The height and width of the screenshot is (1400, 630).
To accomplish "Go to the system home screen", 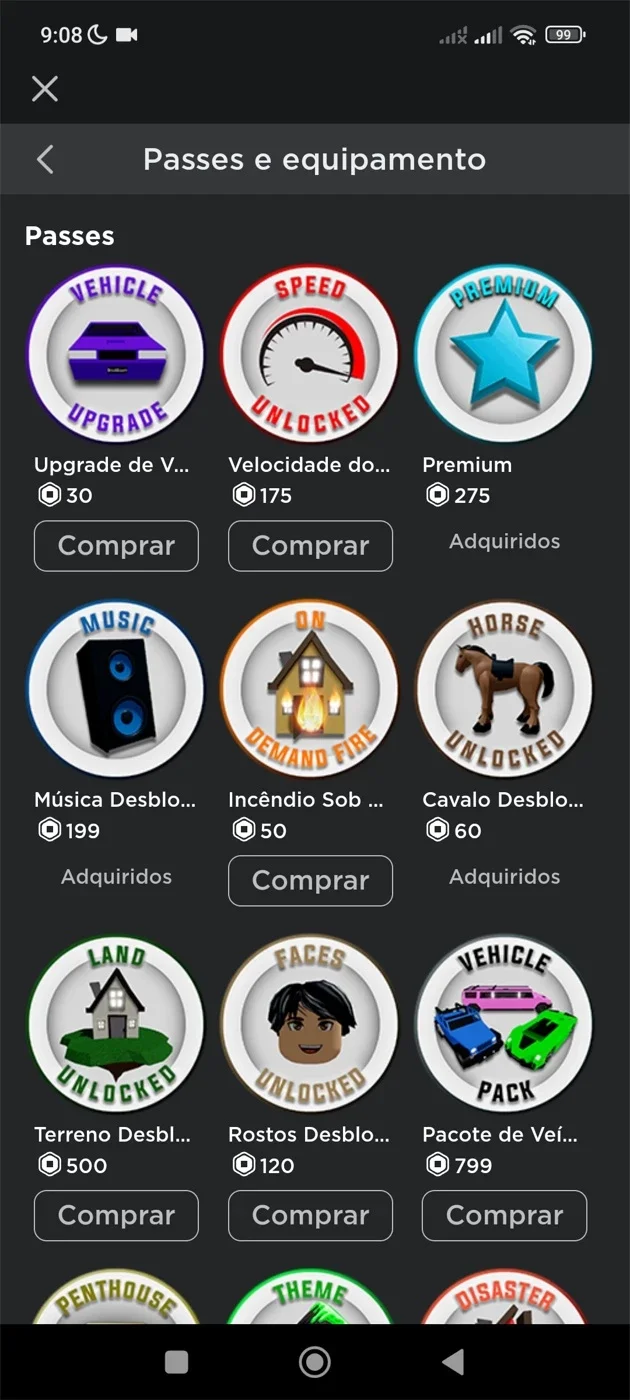I will [315, 1361].
